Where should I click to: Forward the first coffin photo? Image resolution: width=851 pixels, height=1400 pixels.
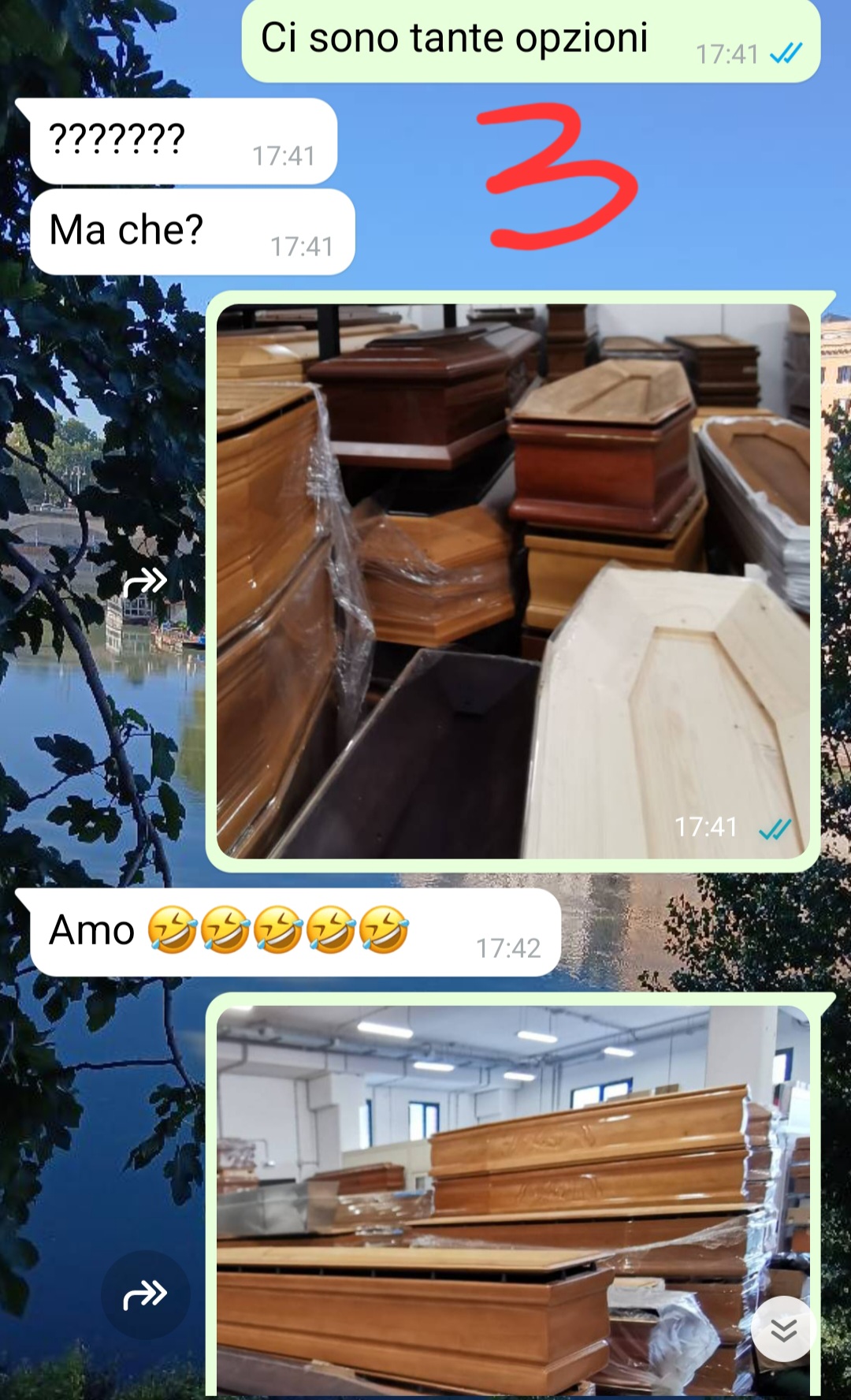(146, 583)
